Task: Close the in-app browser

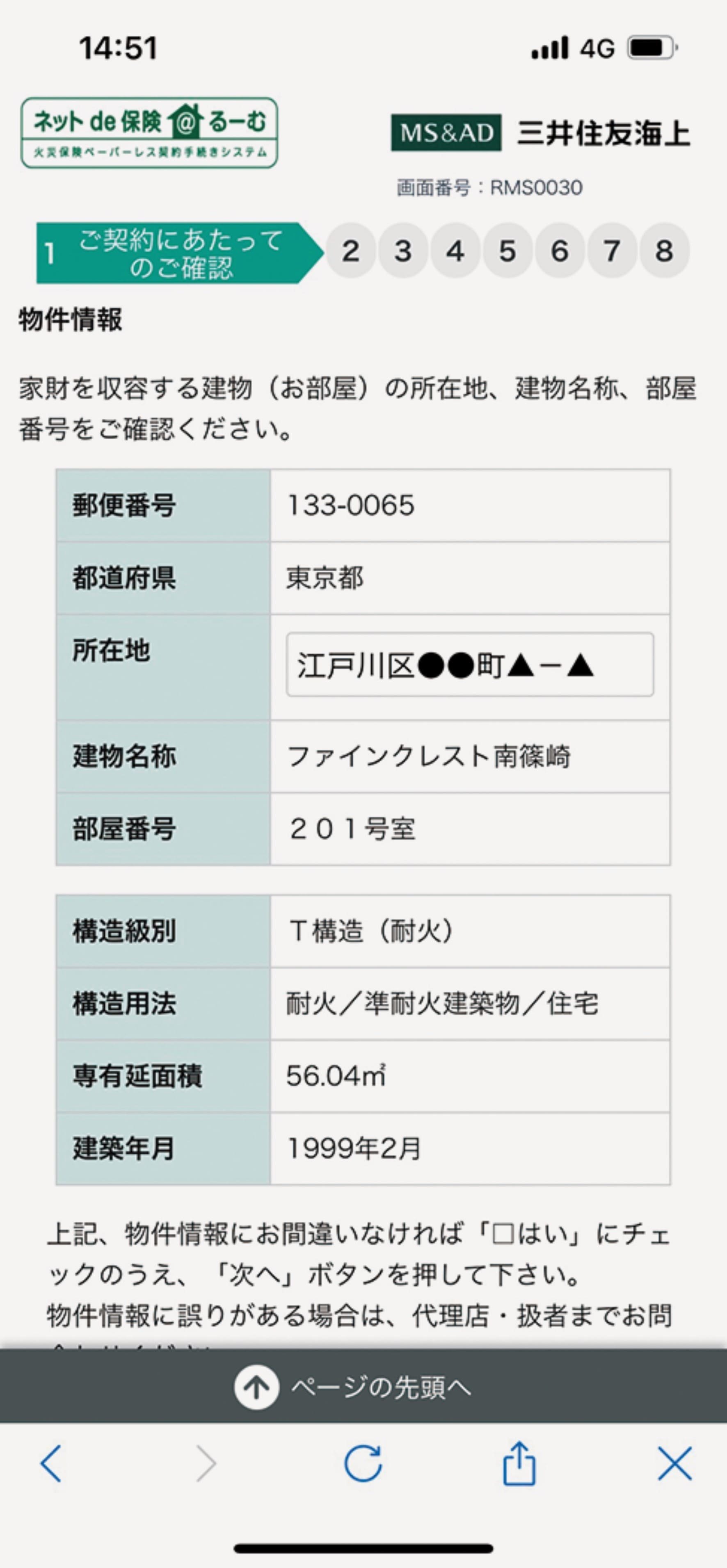Action: (674, 1463)
